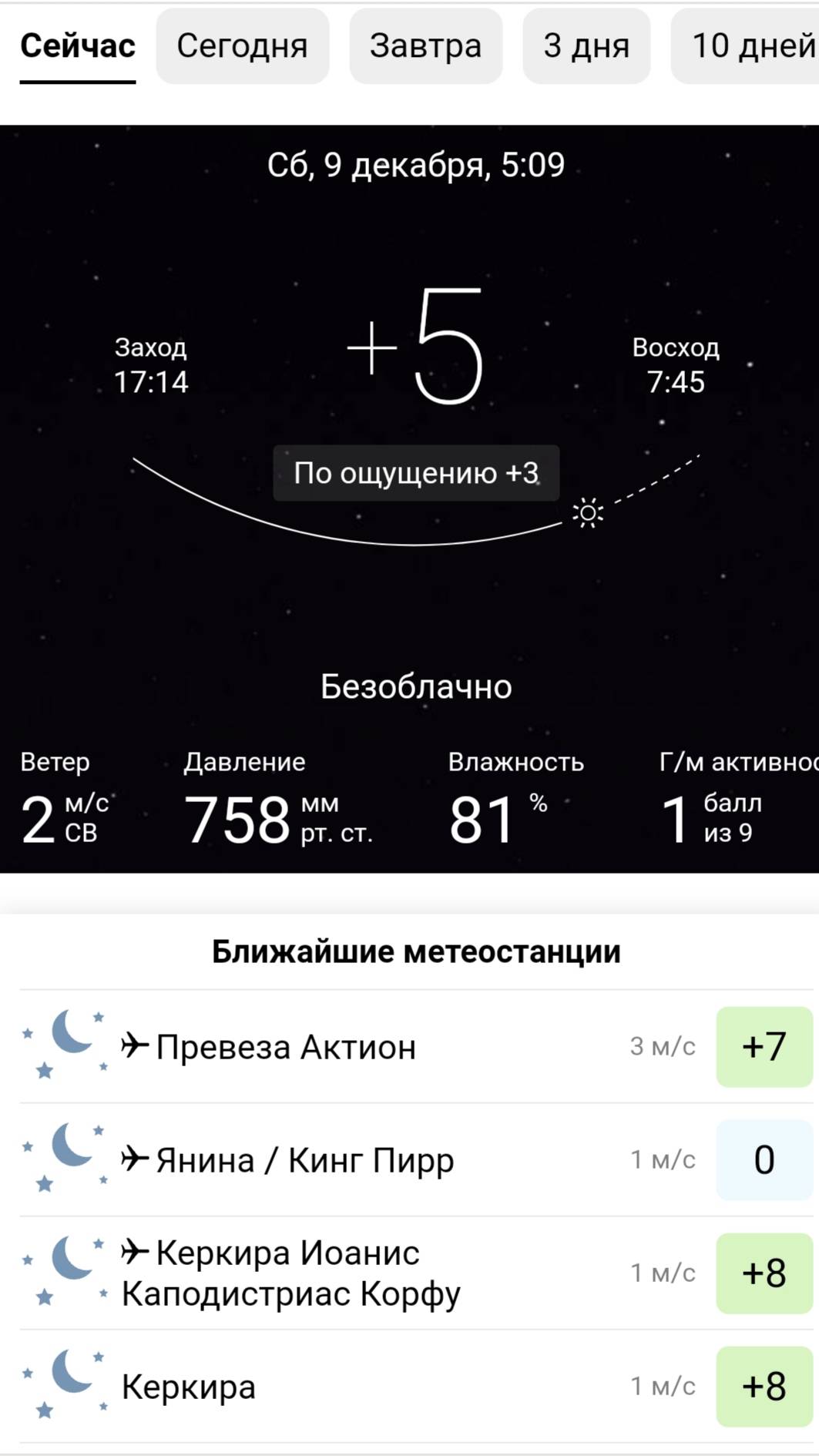Tap the Сейчас tab
Viewport: 819px width, 1456px height.
pyautogui.click(x=78, y=46)
